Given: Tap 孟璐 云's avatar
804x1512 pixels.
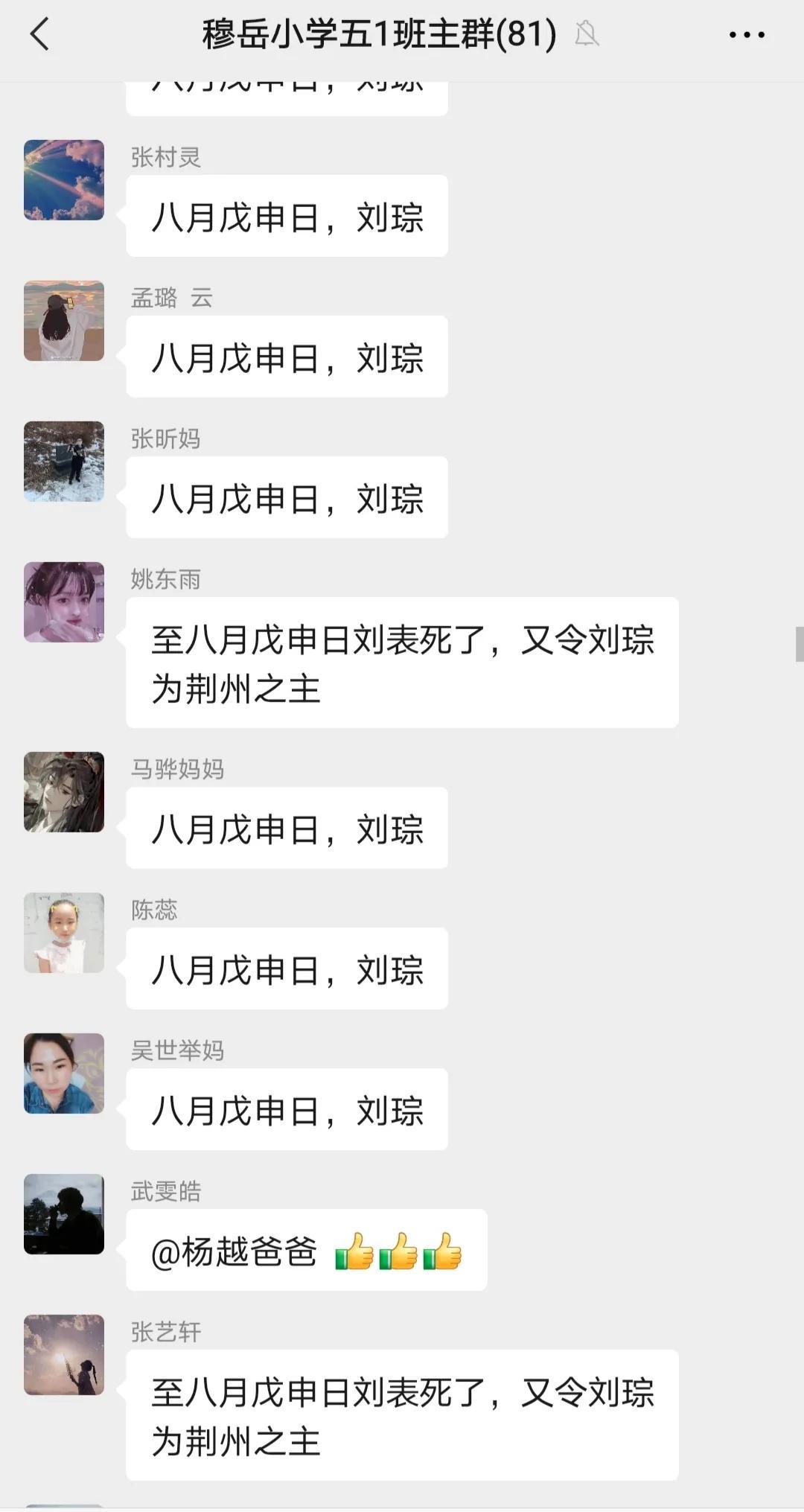Looking at the screenshot, I should point(64,321).
